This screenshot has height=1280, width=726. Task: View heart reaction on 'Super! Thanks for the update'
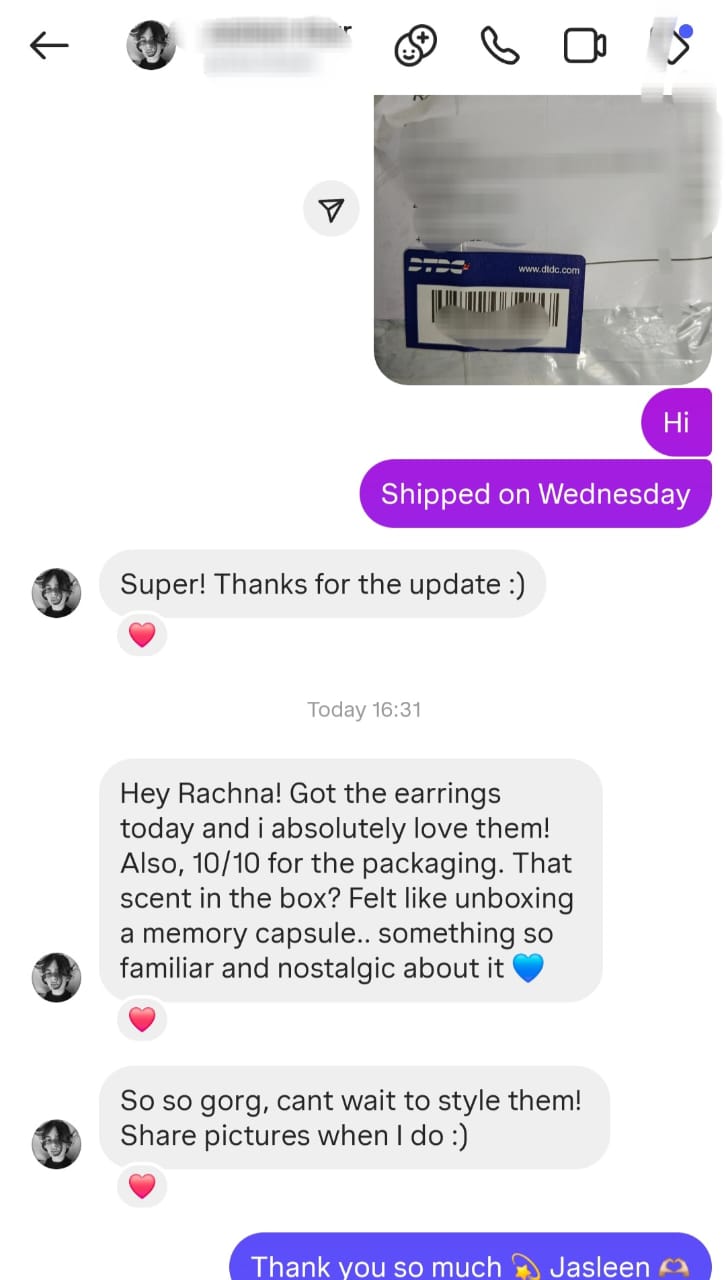(x=142, y=634)
